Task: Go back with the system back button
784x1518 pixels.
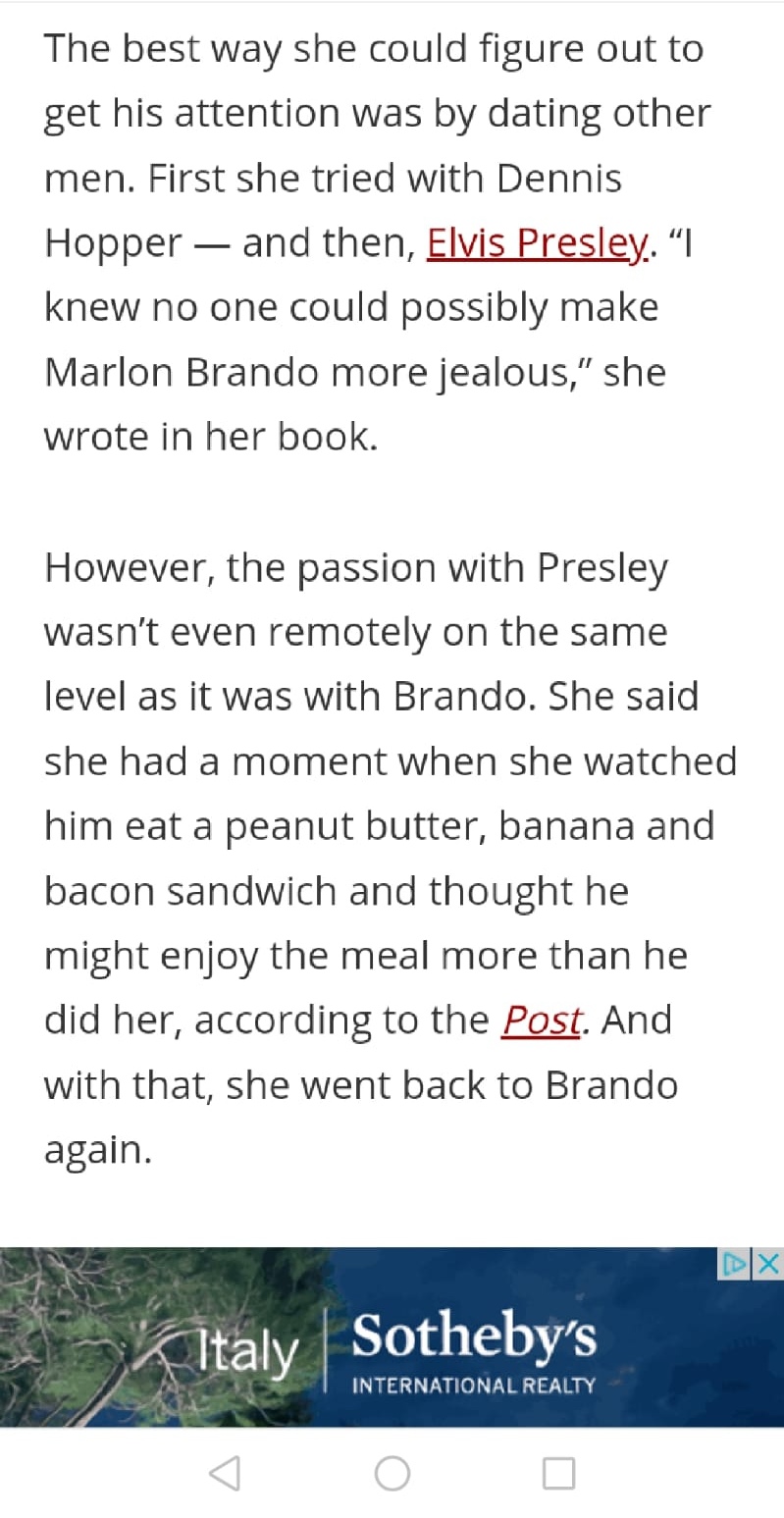Action: click(225, 1473)
